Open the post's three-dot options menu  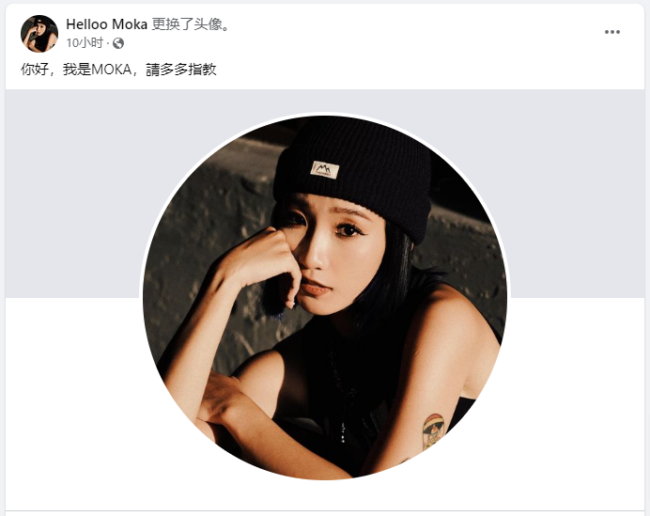click(612, 32)
